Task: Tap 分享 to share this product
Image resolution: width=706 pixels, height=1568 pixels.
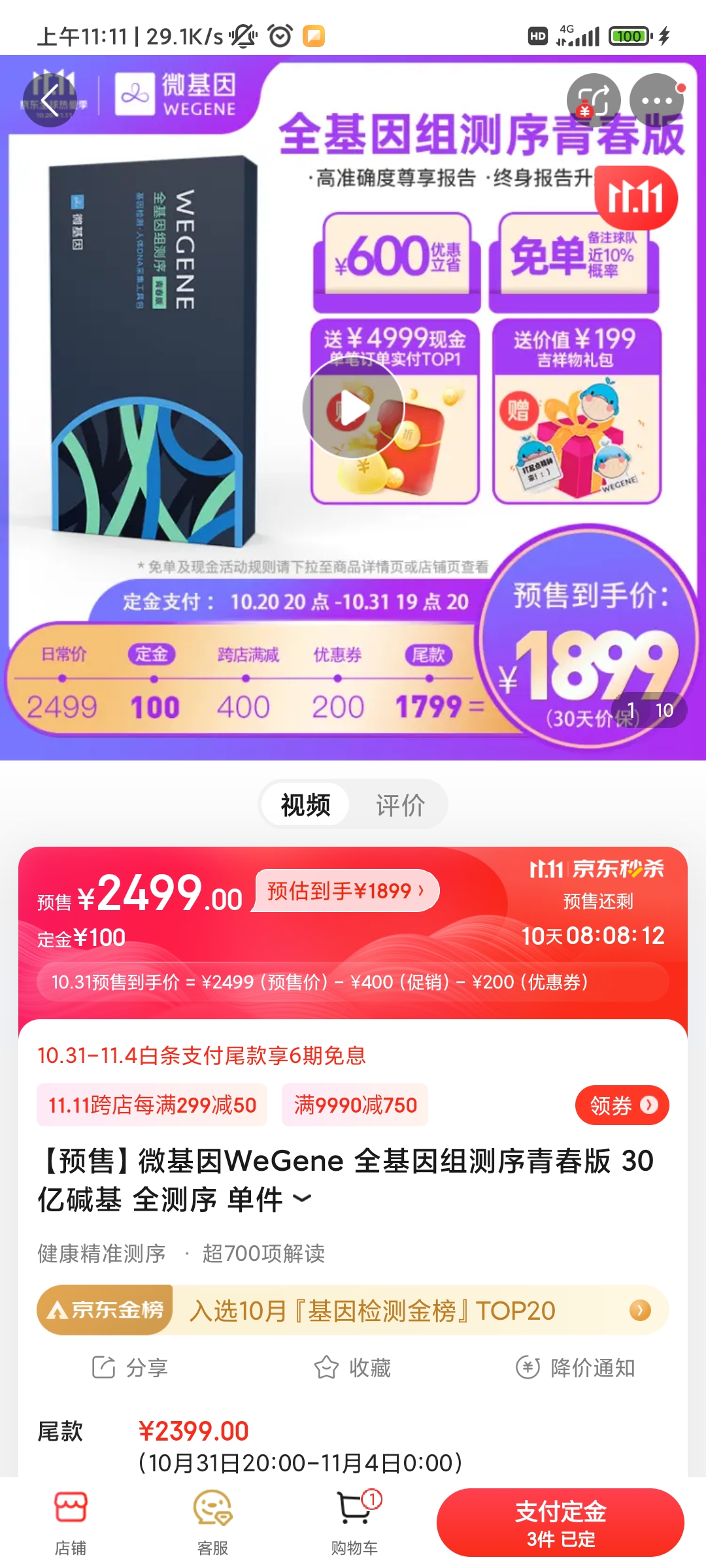Action: 131,1367
